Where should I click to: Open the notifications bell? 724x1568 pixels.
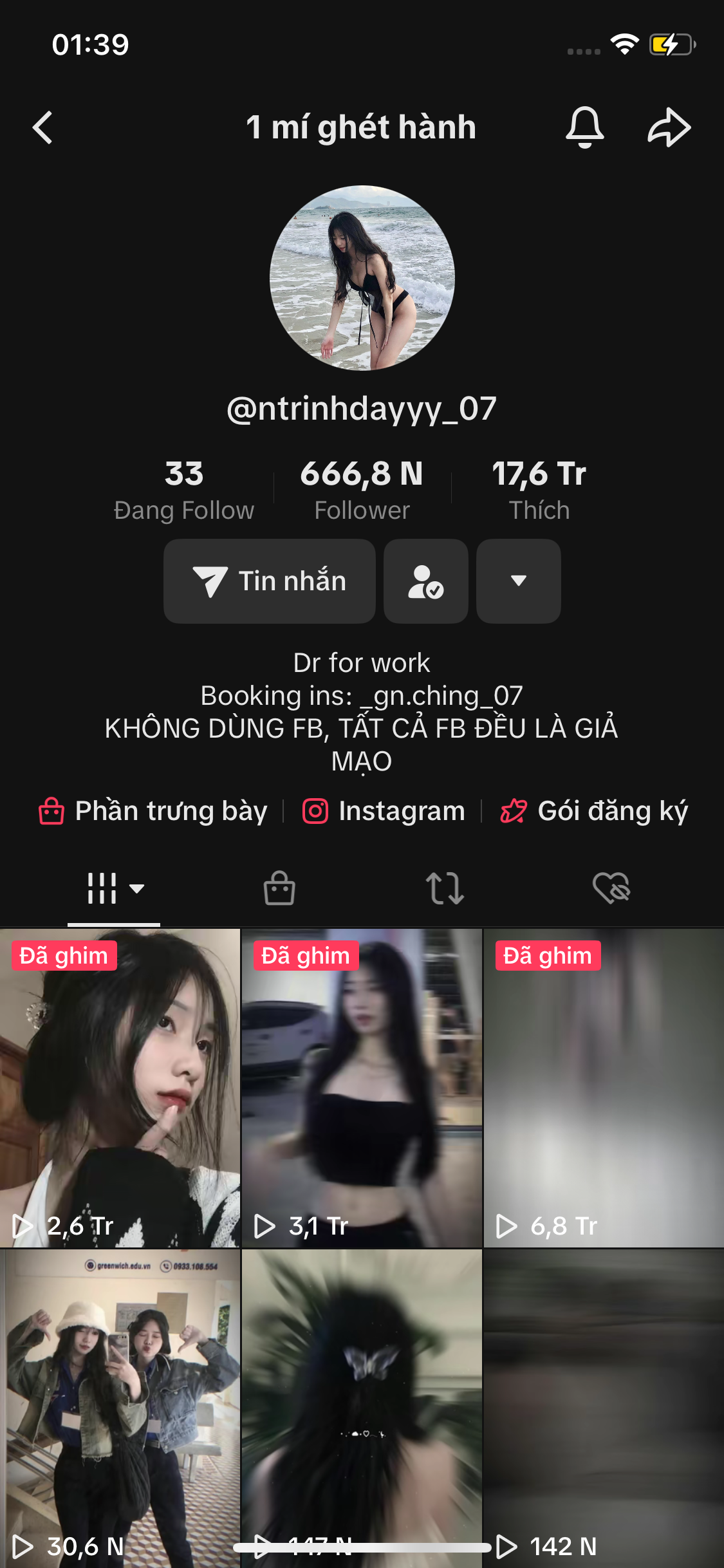pyautogui.click(x=584, y=127)
